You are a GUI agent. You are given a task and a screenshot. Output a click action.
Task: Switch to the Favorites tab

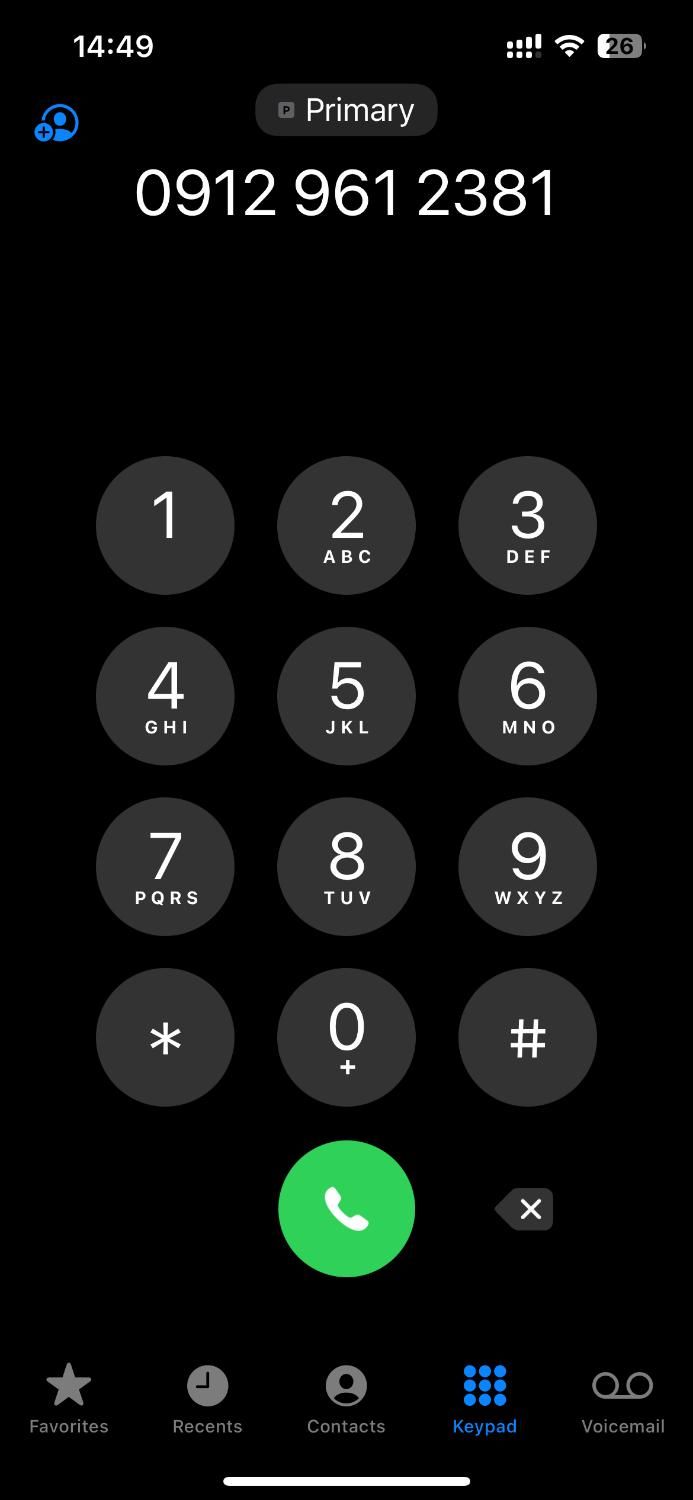click(69, 1399)
